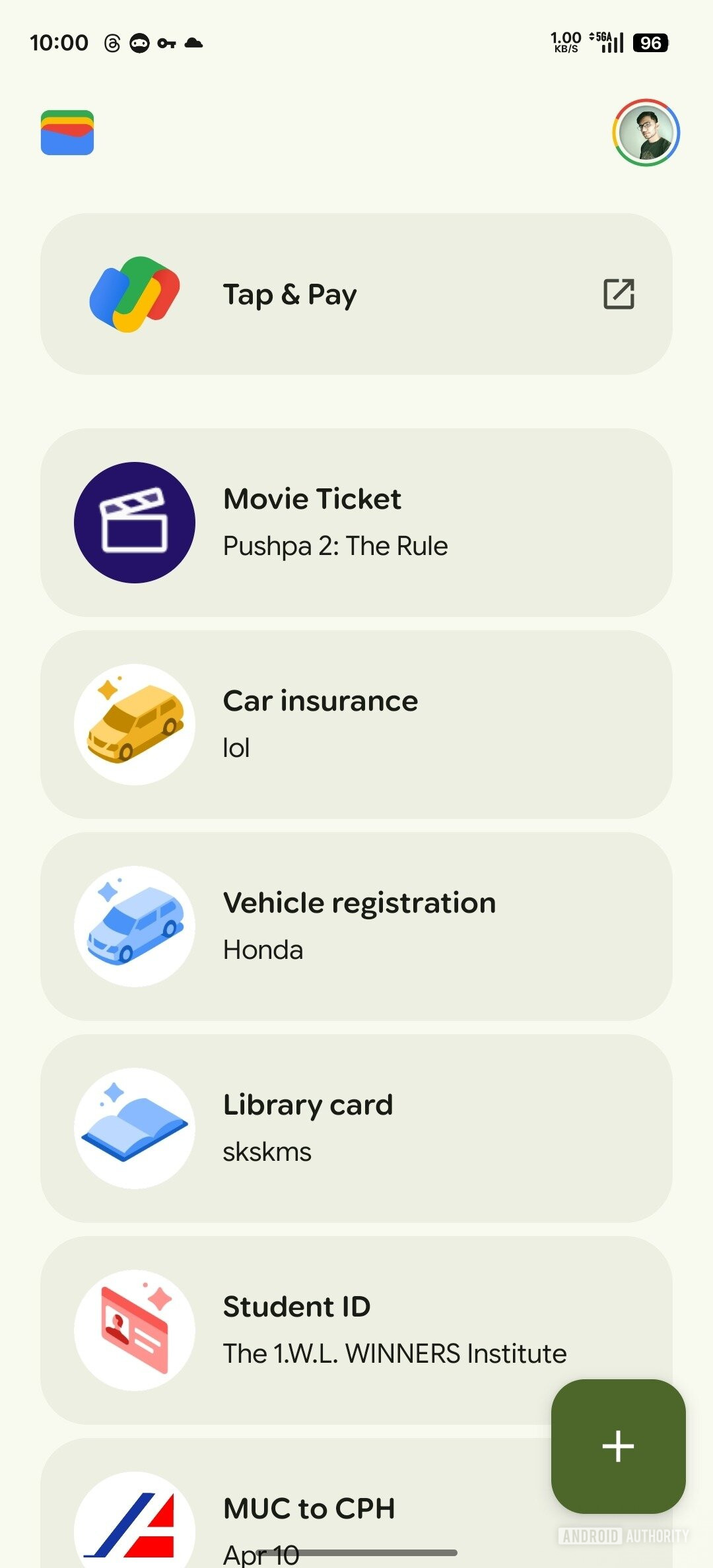Click the clapperboard Movie Ticket icon
Viewport: 713px width, 1568px height.
(x=134, y=522)
